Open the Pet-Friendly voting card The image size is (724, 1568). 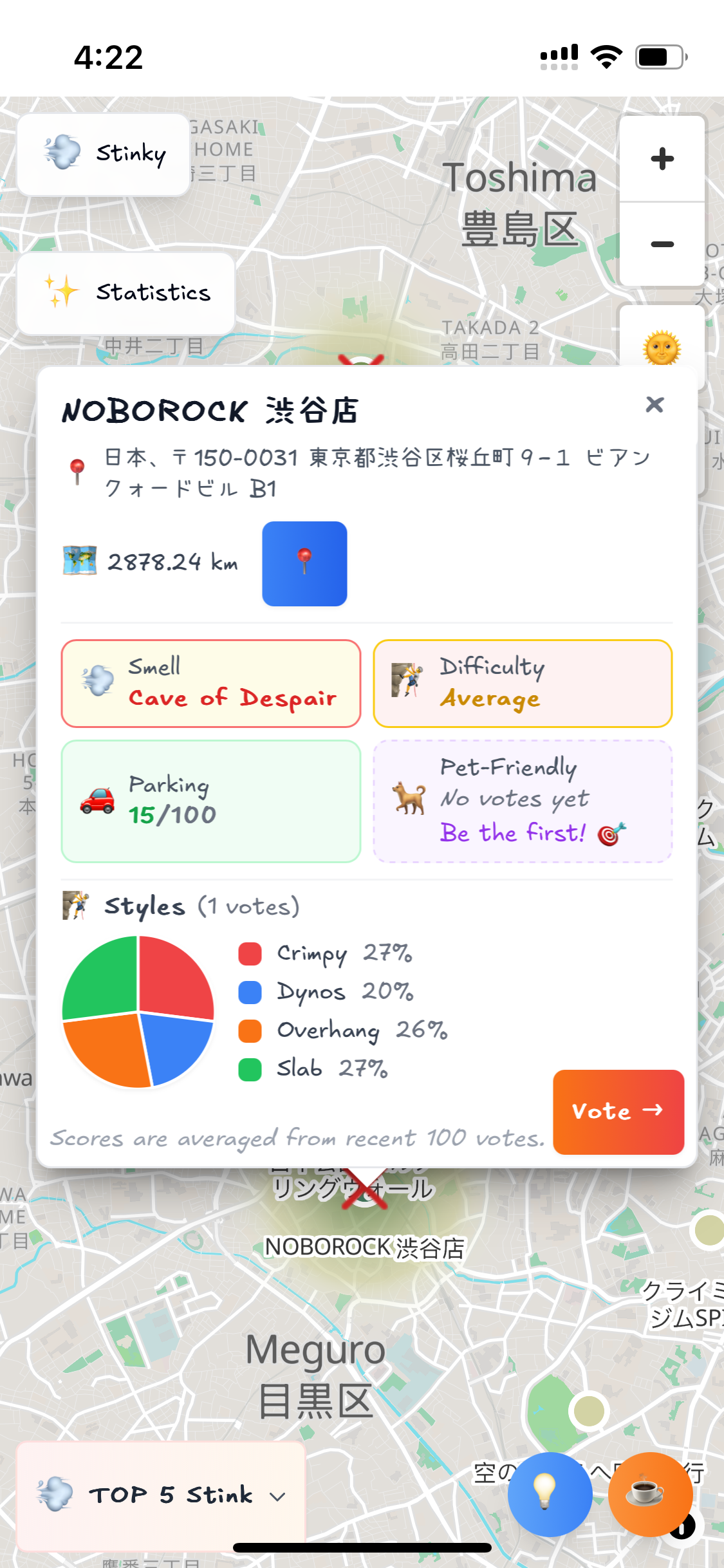(521, 801)
